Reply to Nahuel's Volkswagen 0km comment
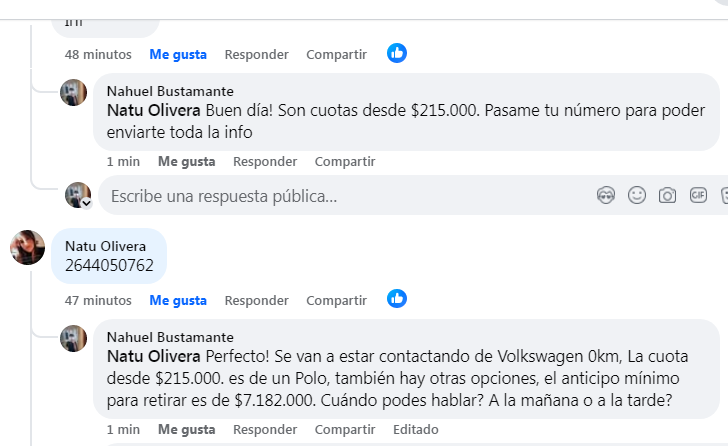The image size is (728, 446). pos(265,429)
